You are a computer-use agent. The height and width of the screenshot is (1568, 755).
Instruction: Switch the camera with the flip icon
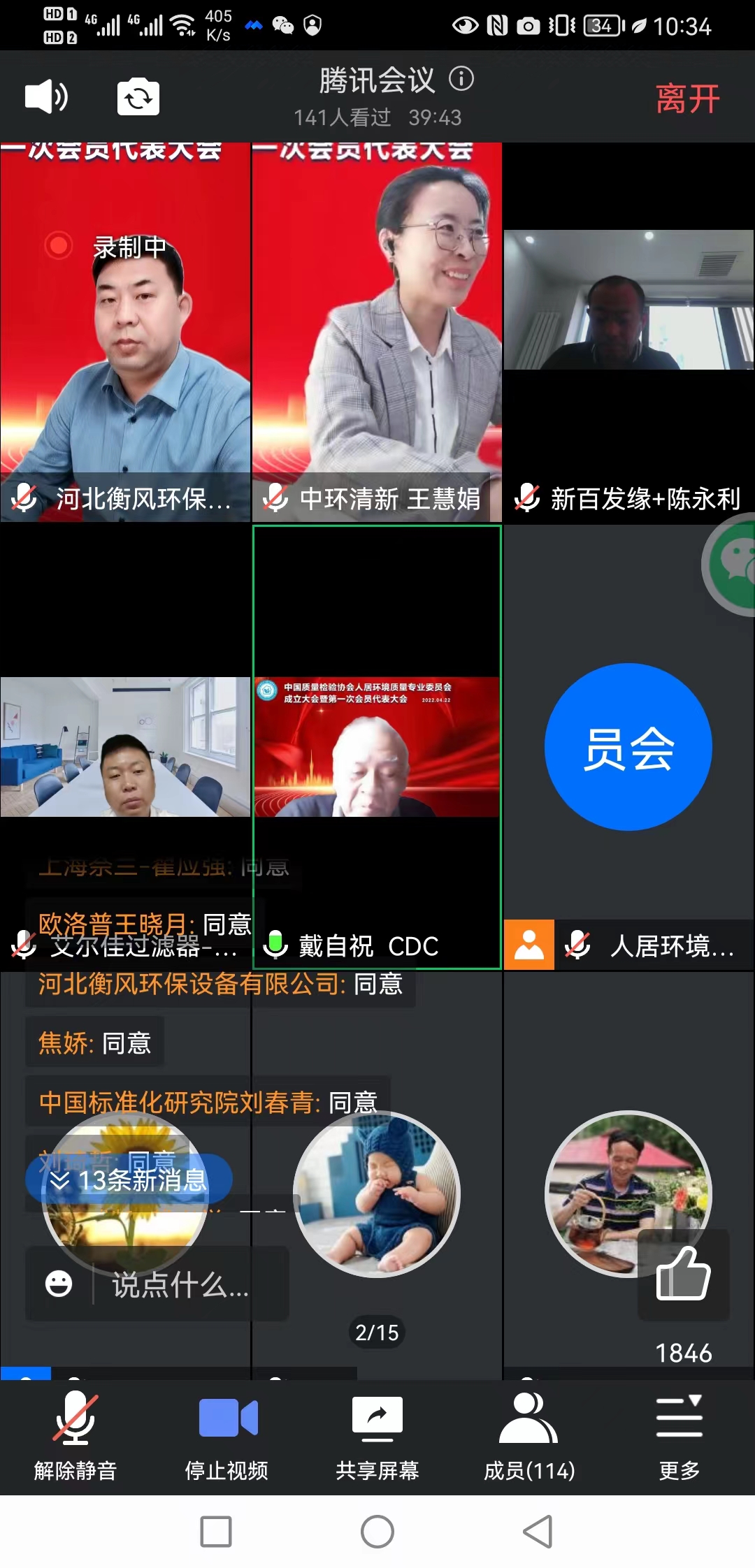138,96
